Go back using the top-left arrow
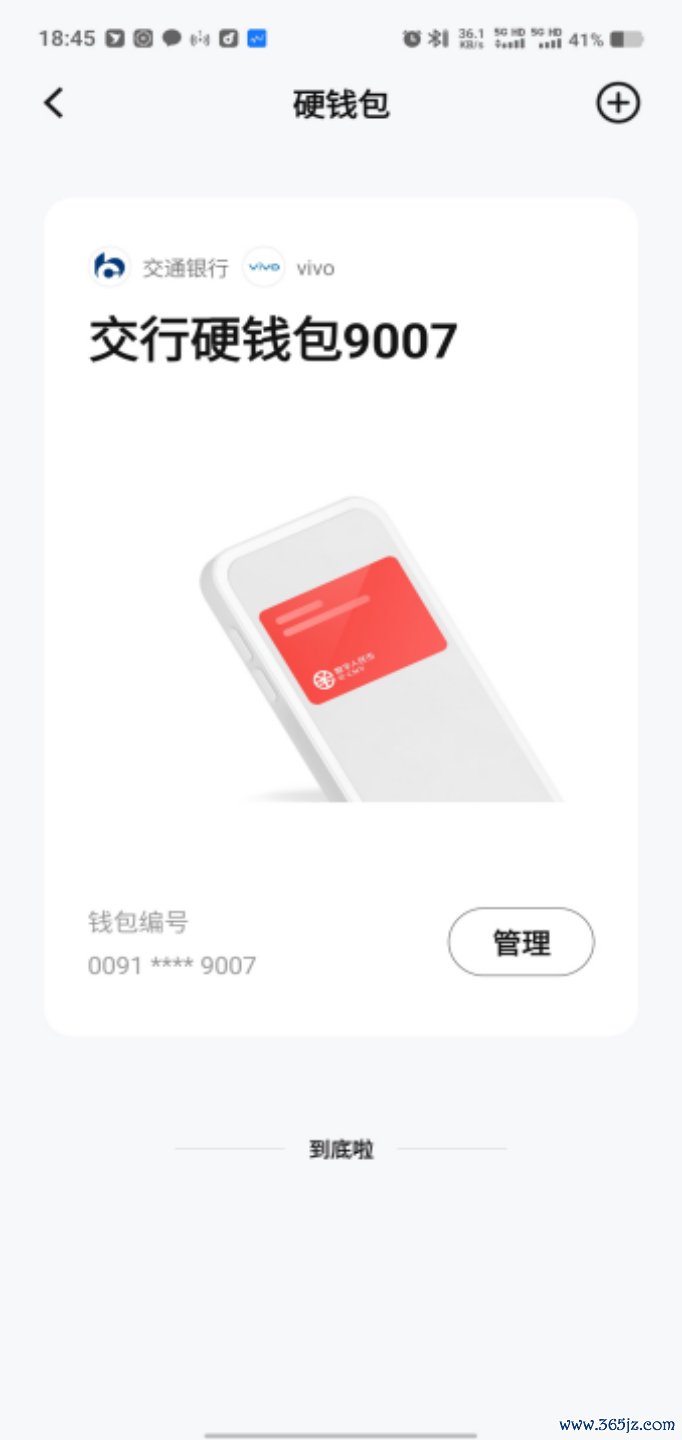The image size is (682, 1440). pos(54,103)
